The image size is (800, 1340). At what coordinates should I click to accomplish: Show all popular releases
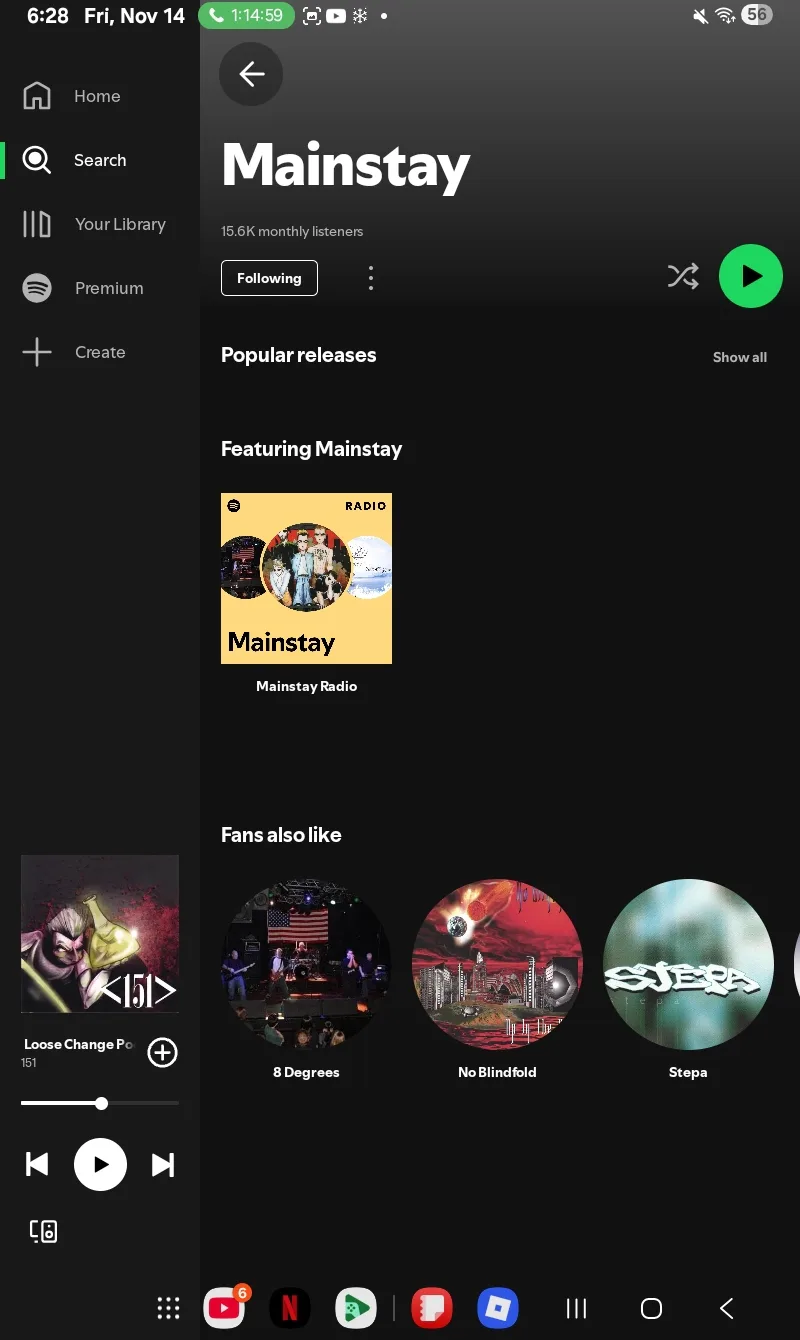point(739,357)
